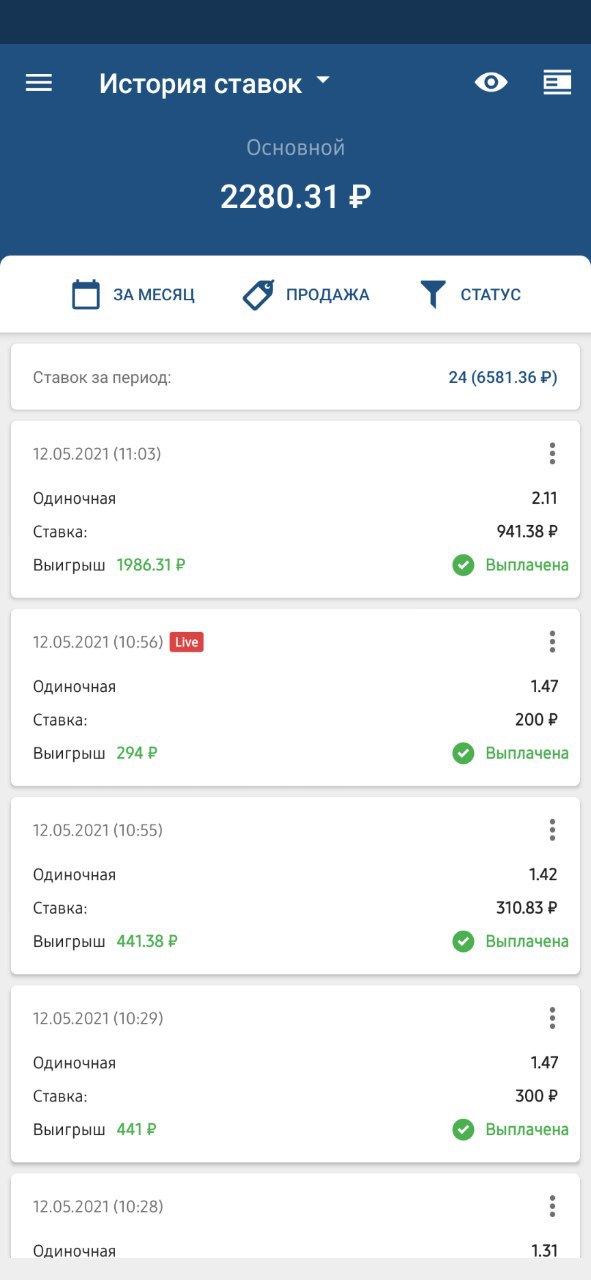Open the hamburger navigation menu

point(39,83)
